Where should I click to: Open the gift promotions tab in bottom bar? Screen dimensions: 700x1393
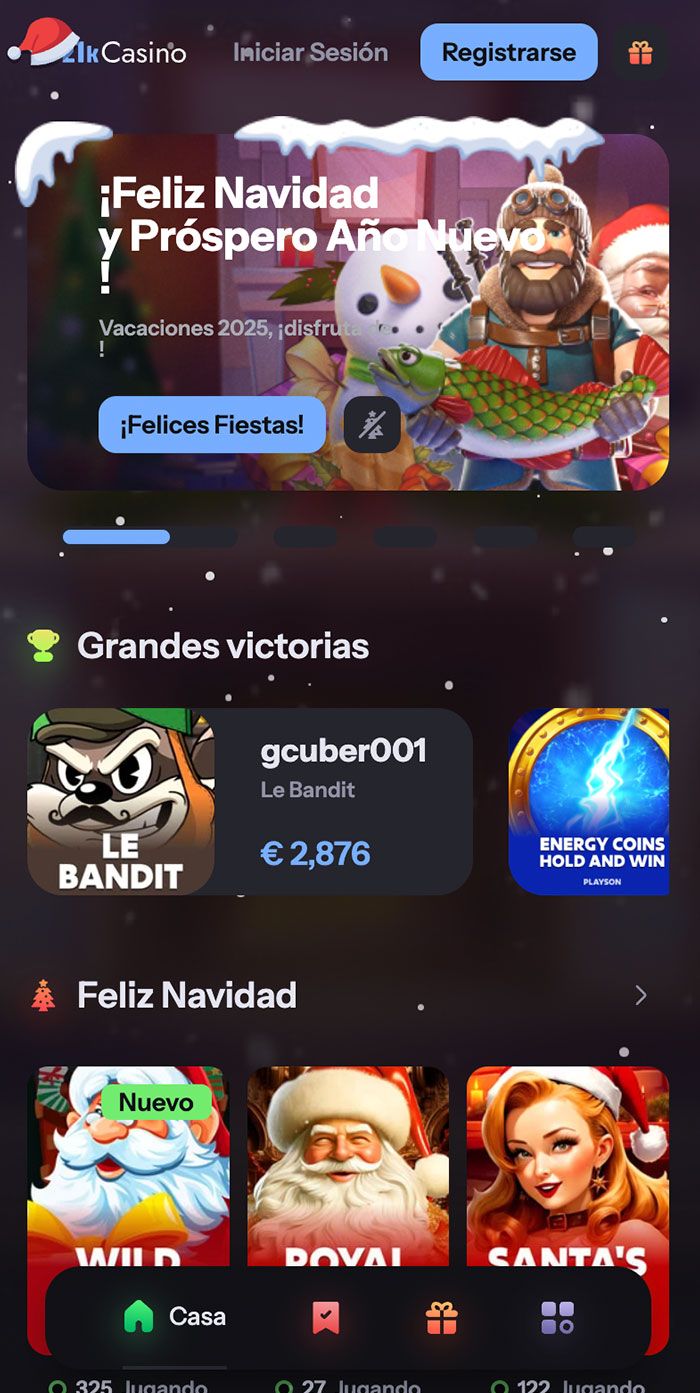442,1318
